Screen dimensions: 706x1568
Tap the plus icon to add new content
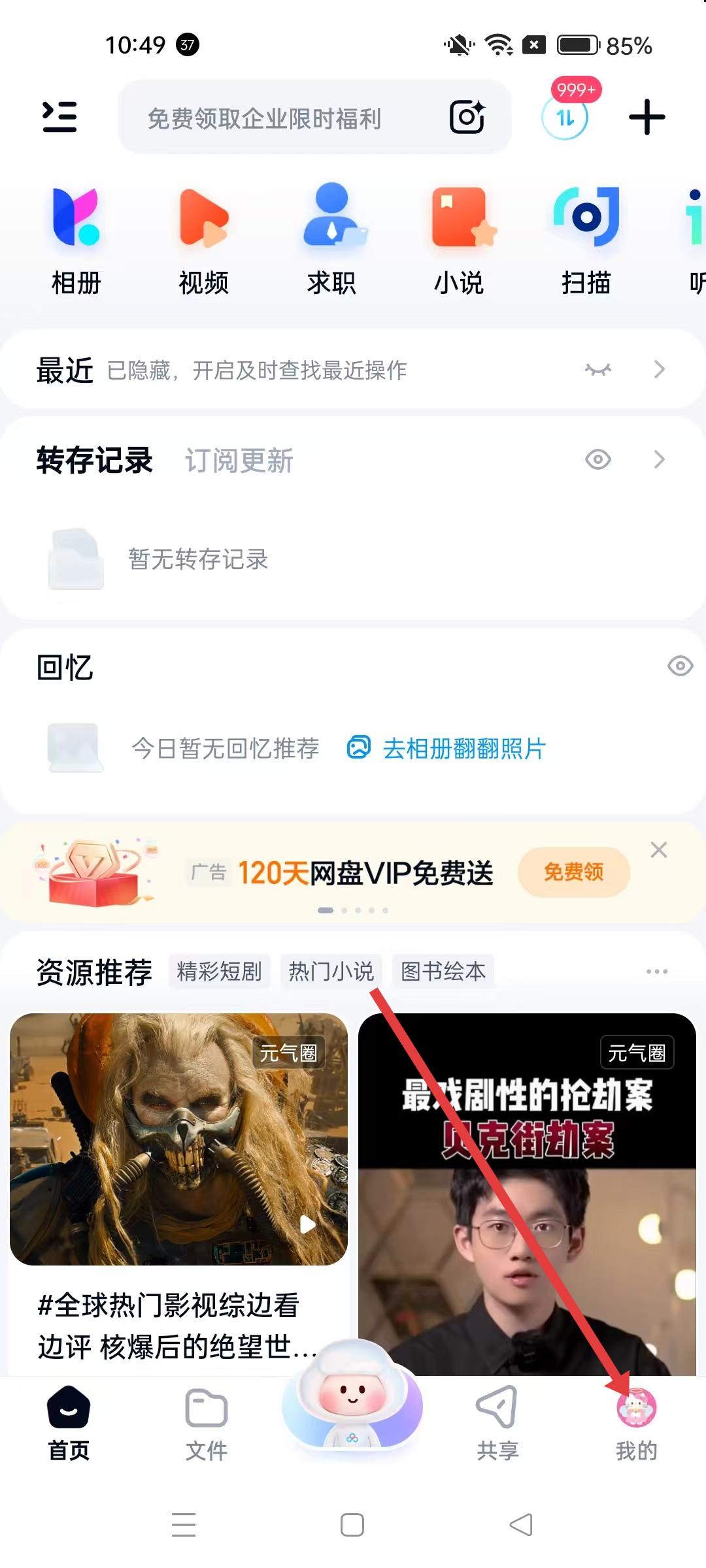[x=647, y=117]
